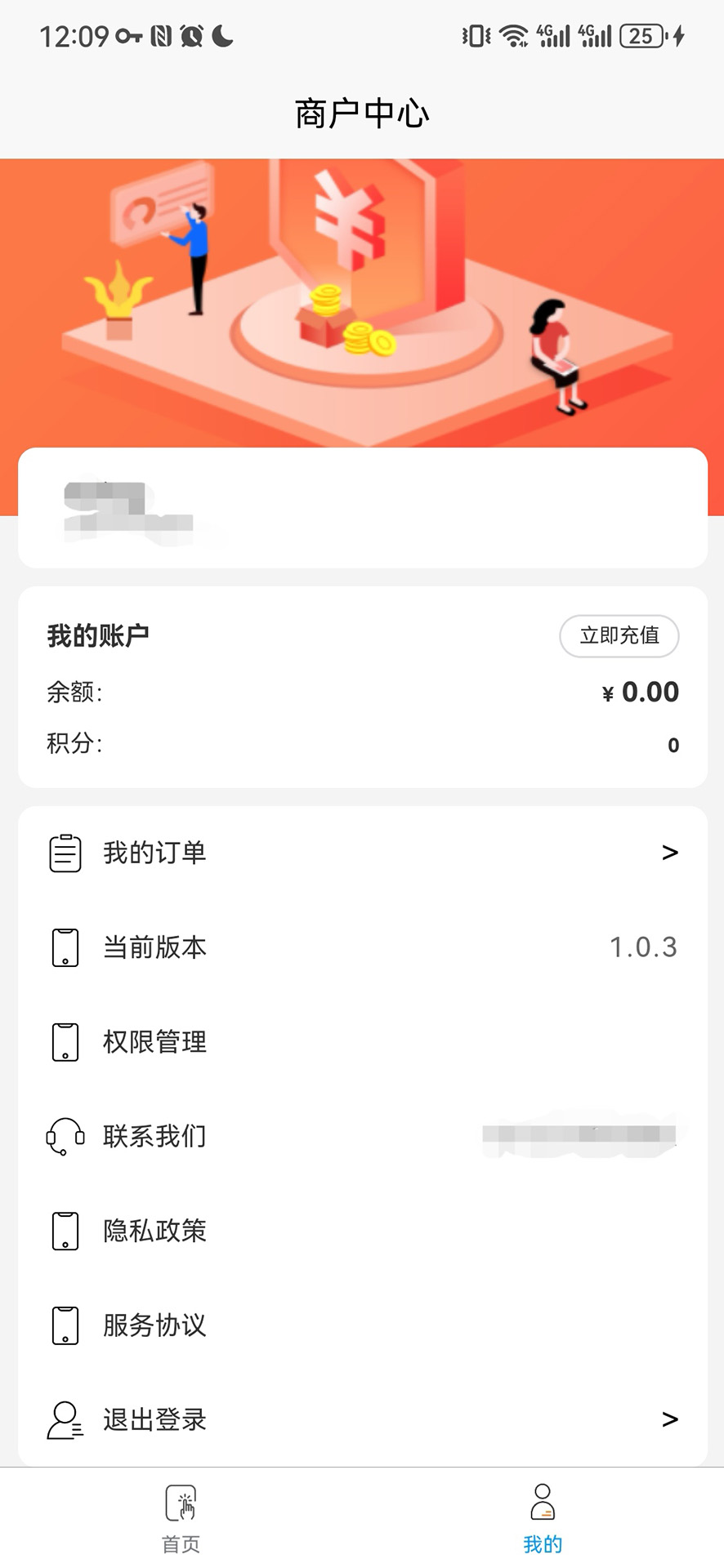Click the 服务协议 phone icon
724x1568 pixels.
[65, 1325]
